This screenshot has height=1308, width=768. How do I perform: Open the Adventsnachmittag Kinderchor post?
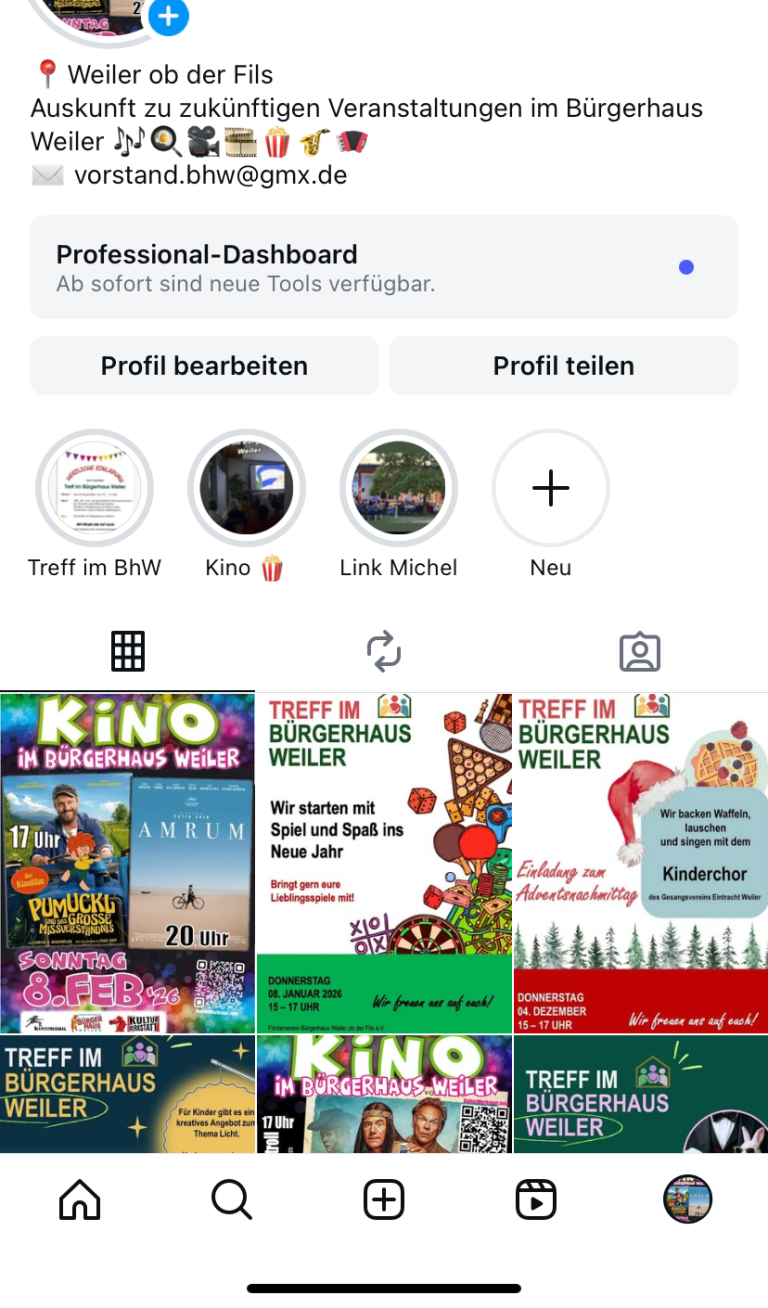click(x=641, y=863)
